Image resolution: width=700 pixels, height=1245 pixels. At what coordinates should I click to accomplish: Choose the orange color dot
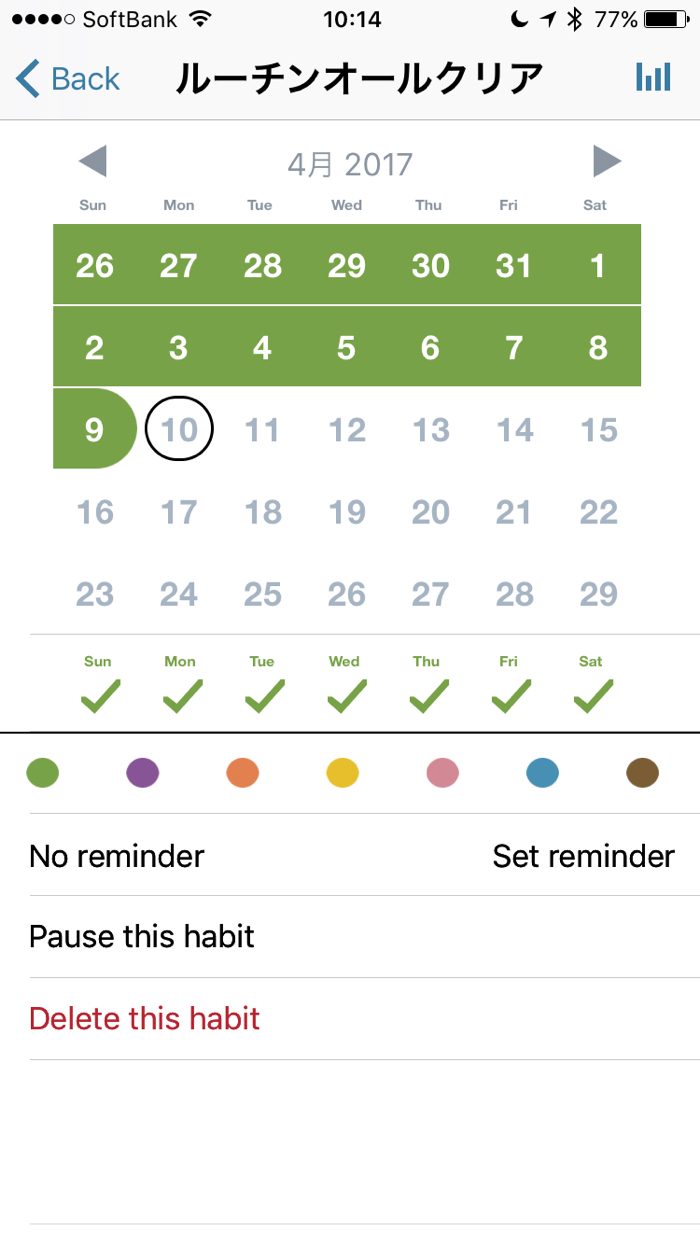click(x=243, y=773)
